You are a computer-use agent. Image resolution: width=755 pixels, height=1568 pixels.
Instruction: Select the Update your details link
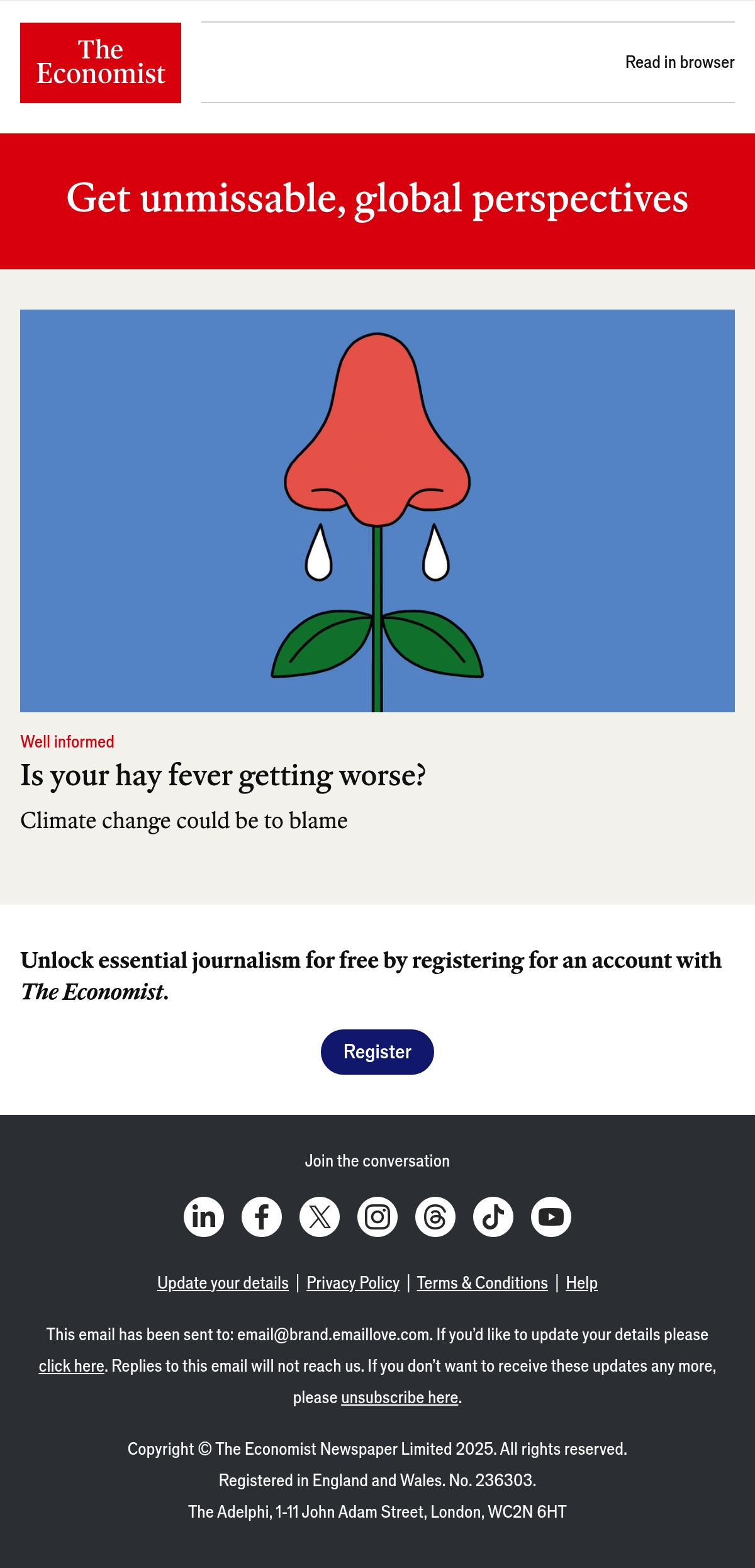pyautogui.click(x=223, y=1283)
